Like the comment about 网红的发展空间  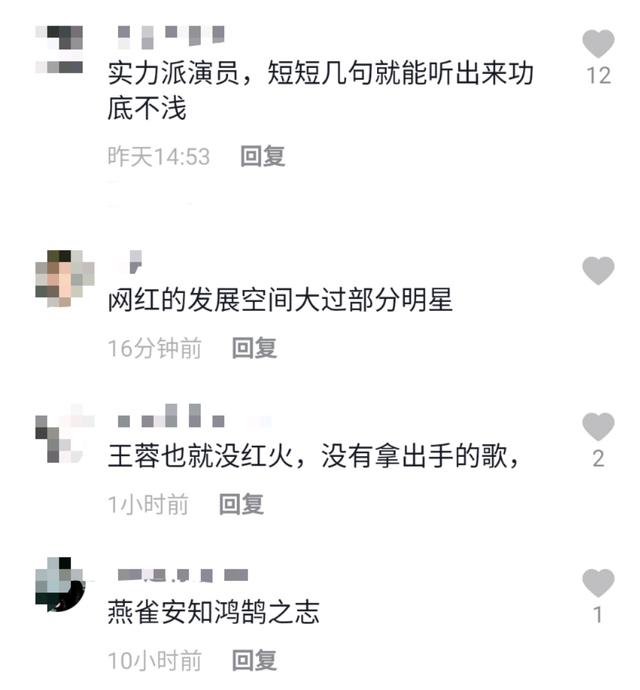click(x=598, y=270)
